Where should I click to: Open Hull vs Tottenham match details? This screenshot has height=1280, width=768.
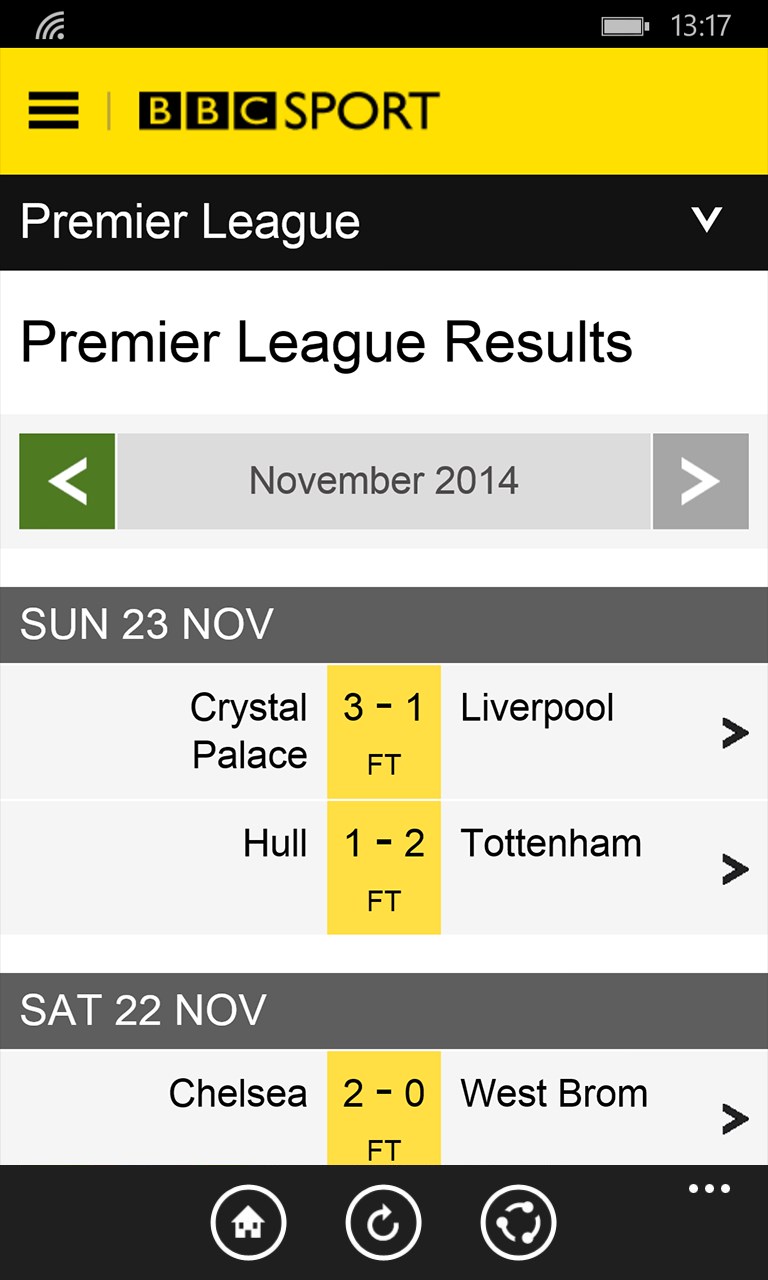[x=734, y=869]
